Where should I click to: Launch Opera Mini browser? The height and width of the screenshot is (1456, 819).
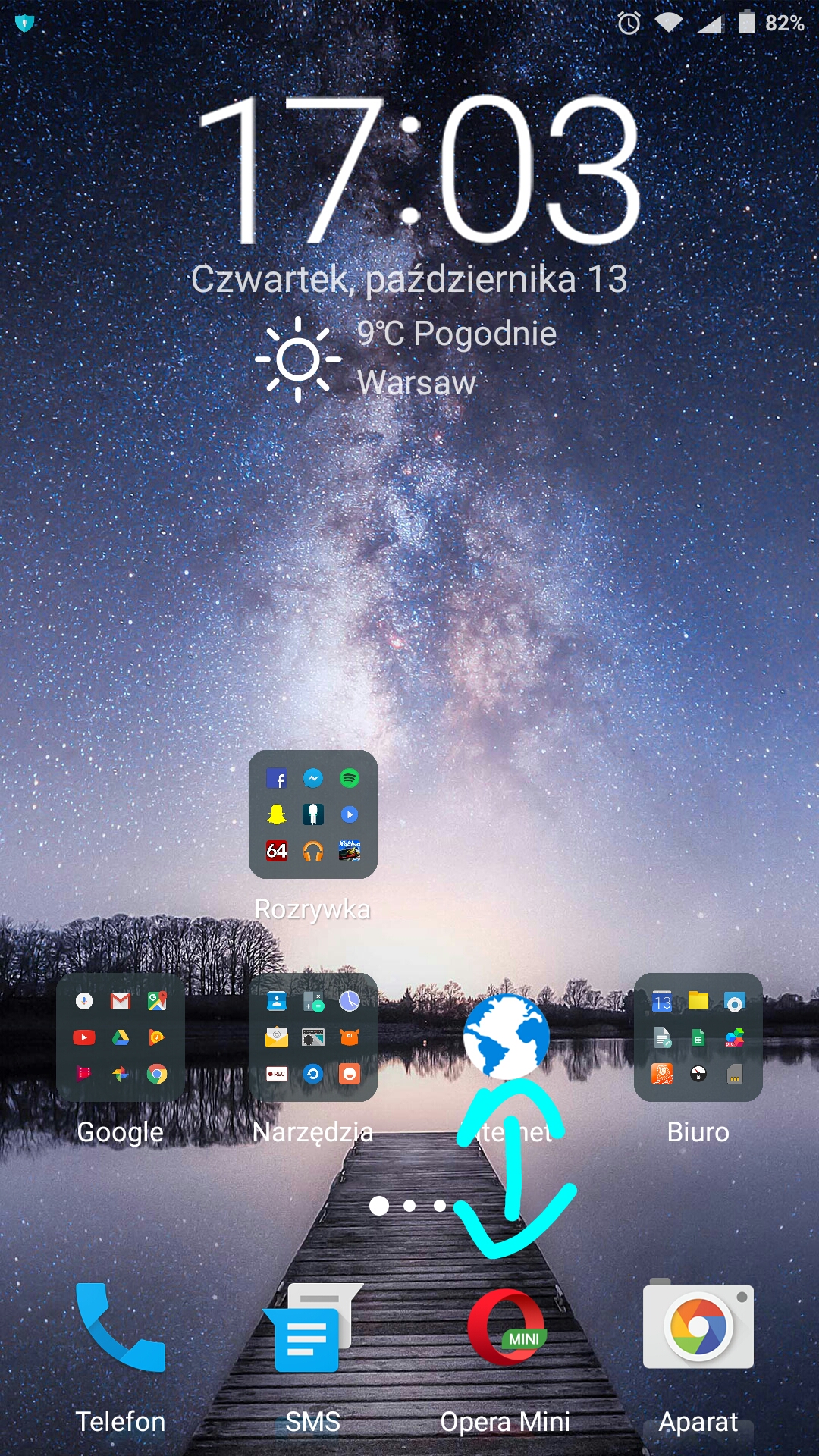[x=506, y=1329]
